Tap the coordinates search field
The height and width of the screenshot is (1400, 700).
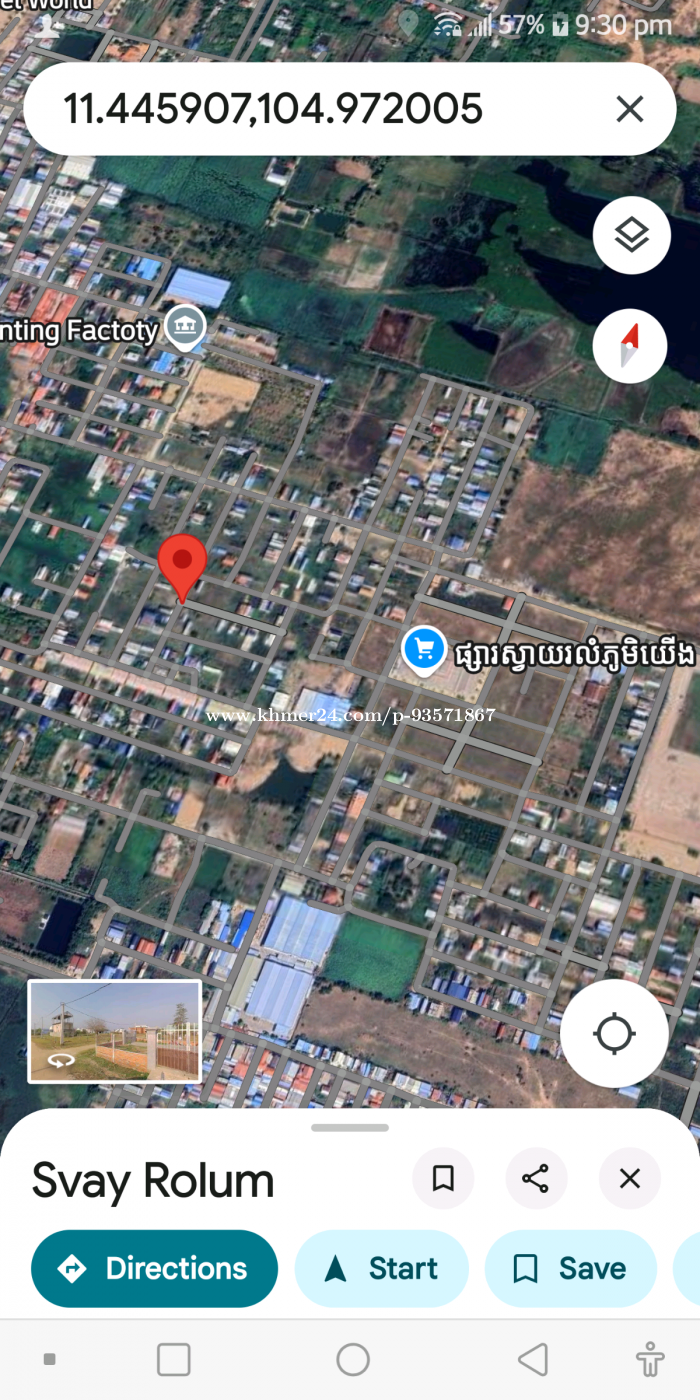tap(300, 109)
